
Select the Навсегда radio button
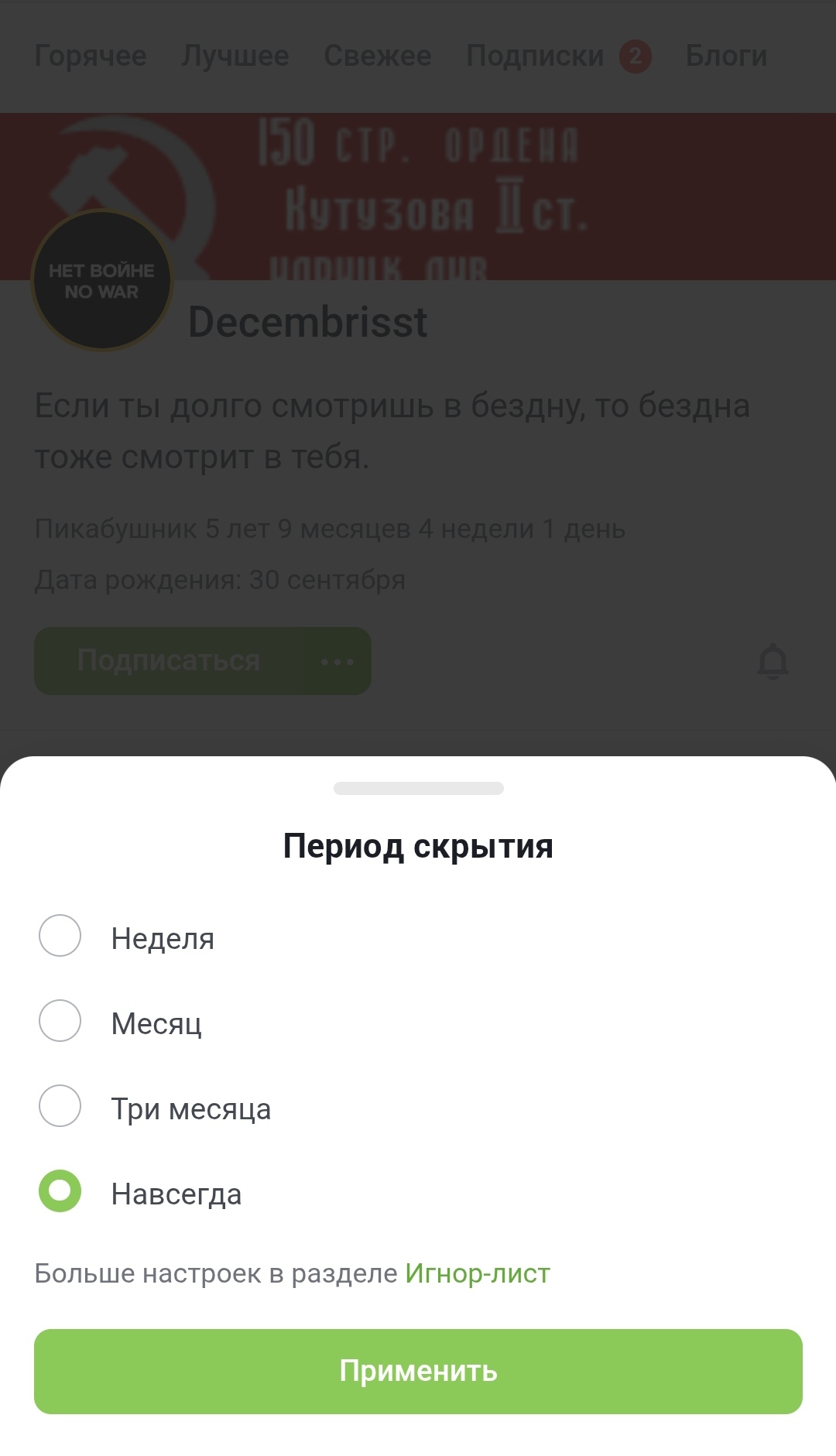click(x=60, y=1191)
